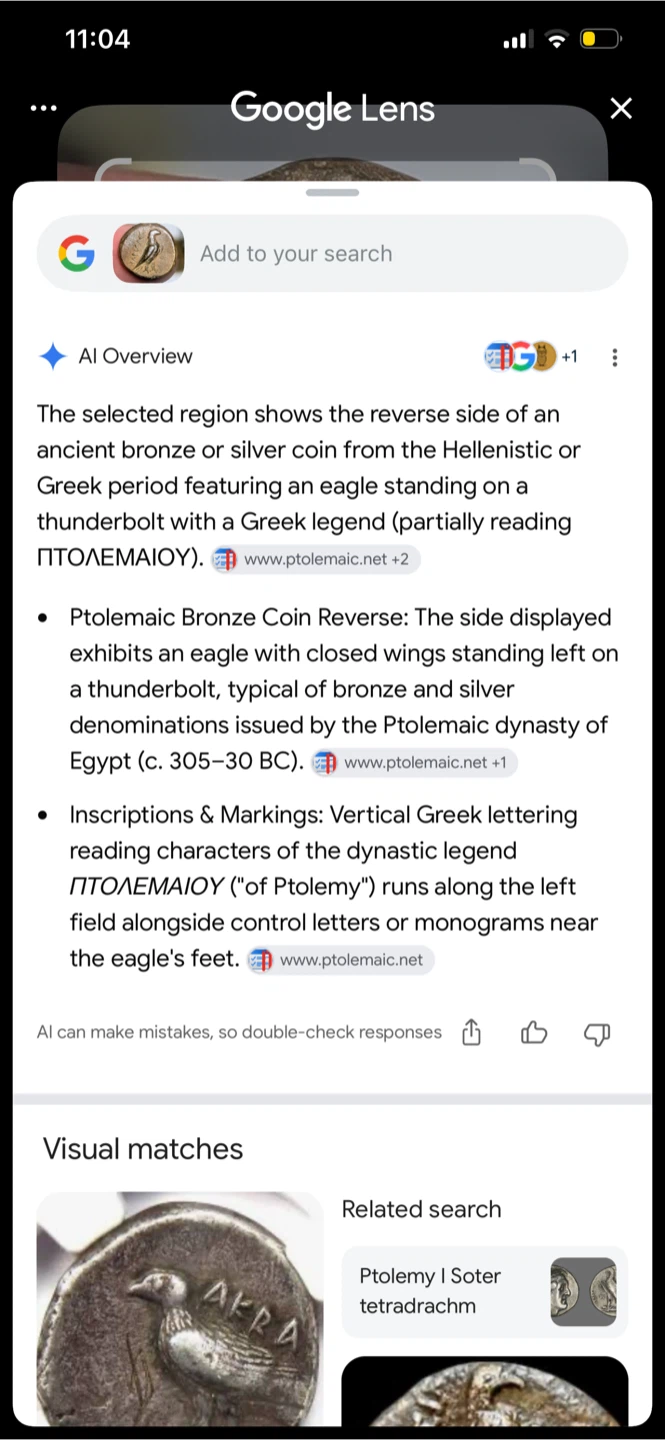
Task: Close Google Lens with the X
Action: click(x=621, y=108)
